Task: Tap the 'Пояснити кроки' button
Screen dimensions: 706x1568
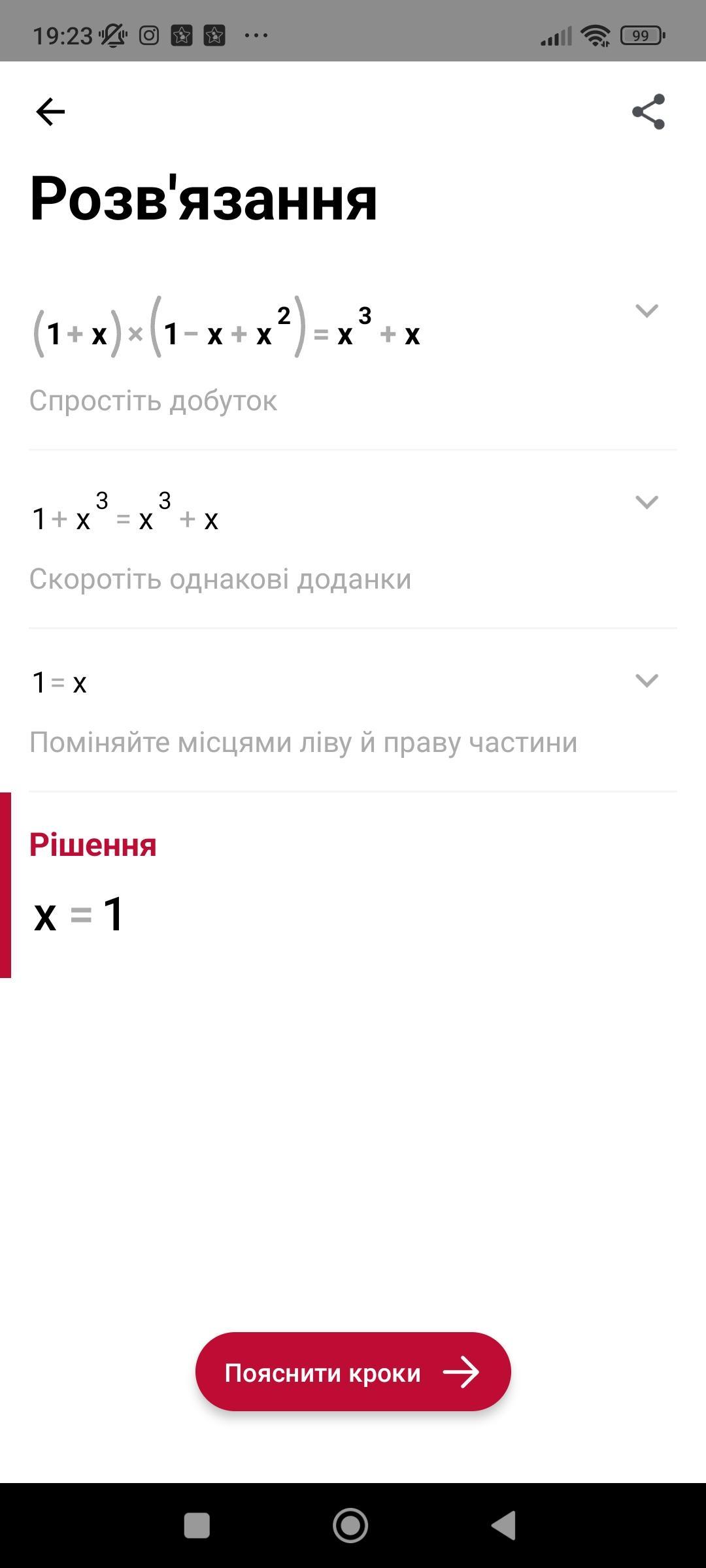Action: [353, 1373]
